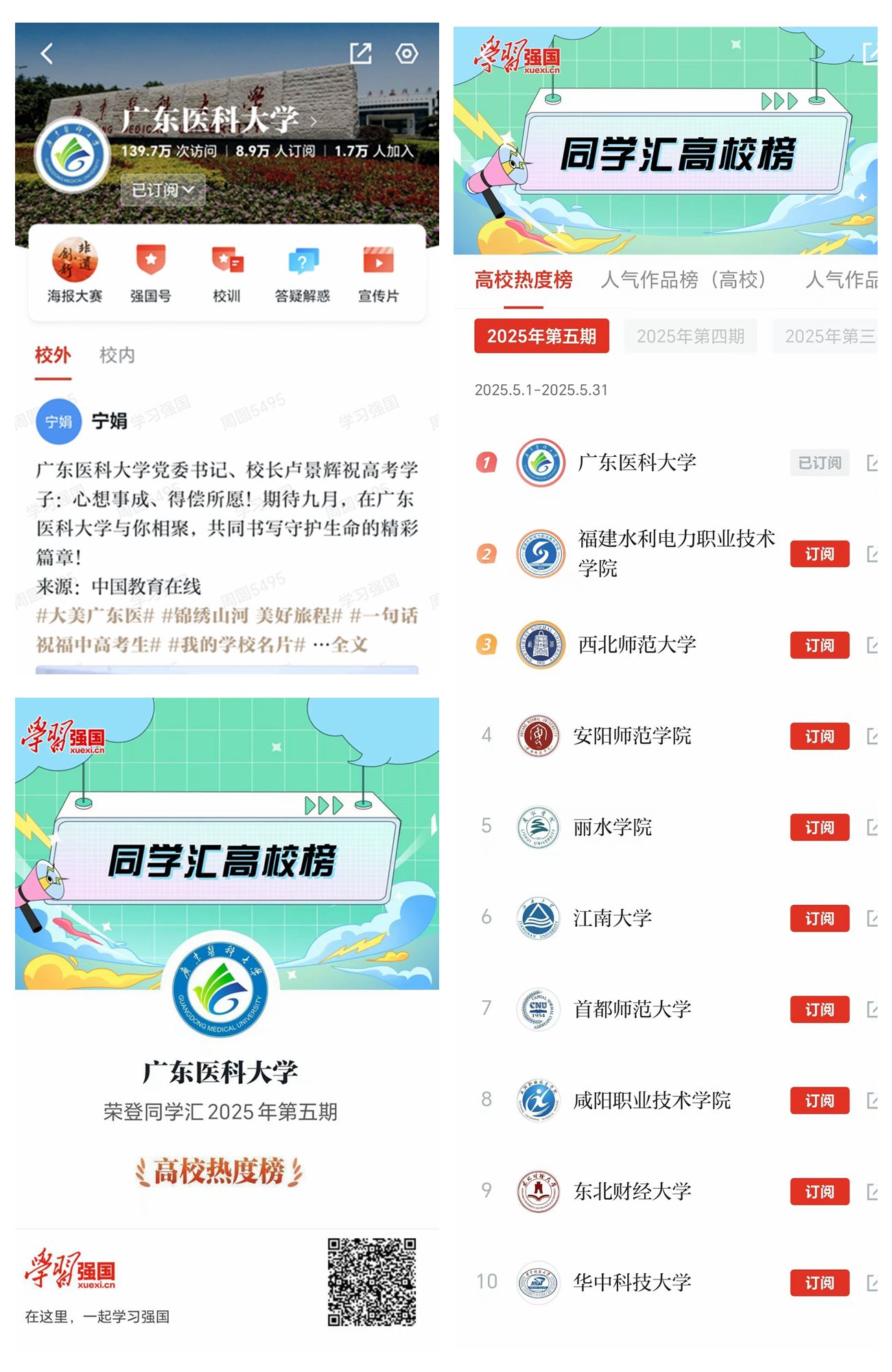Image resolution: width=892 pixels, height=1372 pixels.
Task: Select 2025年第五期 highlighted period
Action: pos(539,336)
